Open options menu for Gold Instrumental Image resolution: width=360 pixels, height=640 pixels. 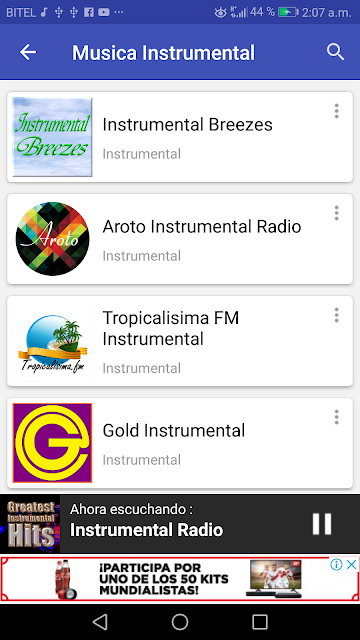coord(336,417)
